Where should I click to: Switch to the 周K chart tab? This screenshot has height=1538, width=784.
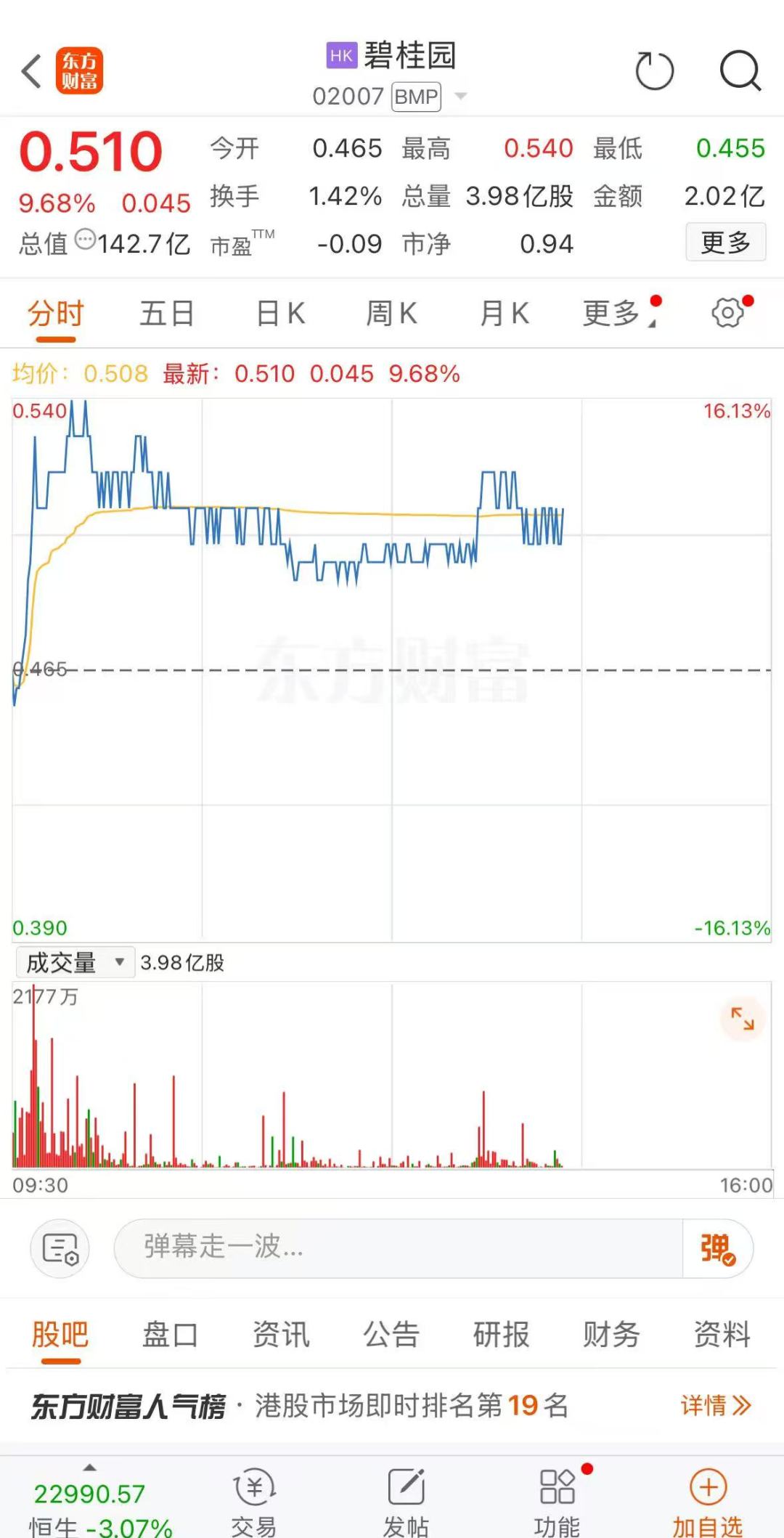click(392, 314)
